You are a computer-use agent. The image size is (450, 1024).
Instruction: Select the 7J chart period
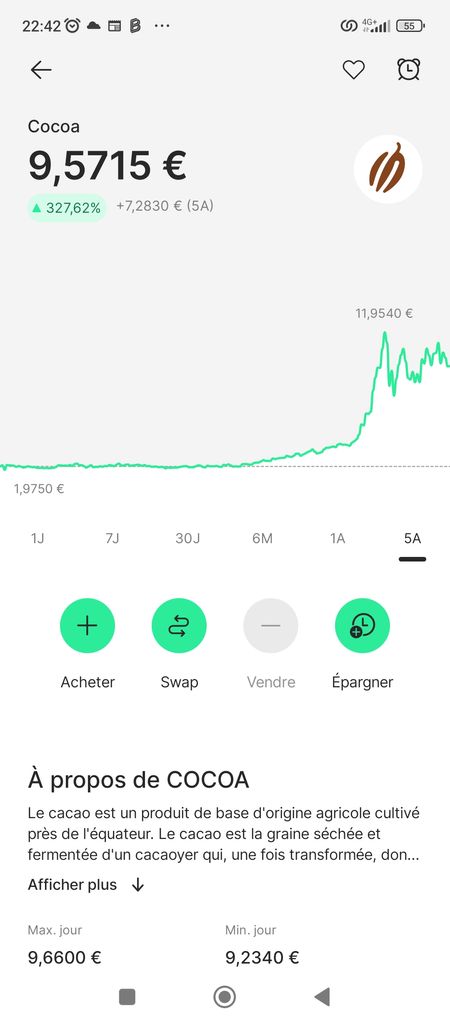click(x=112, y=539)
